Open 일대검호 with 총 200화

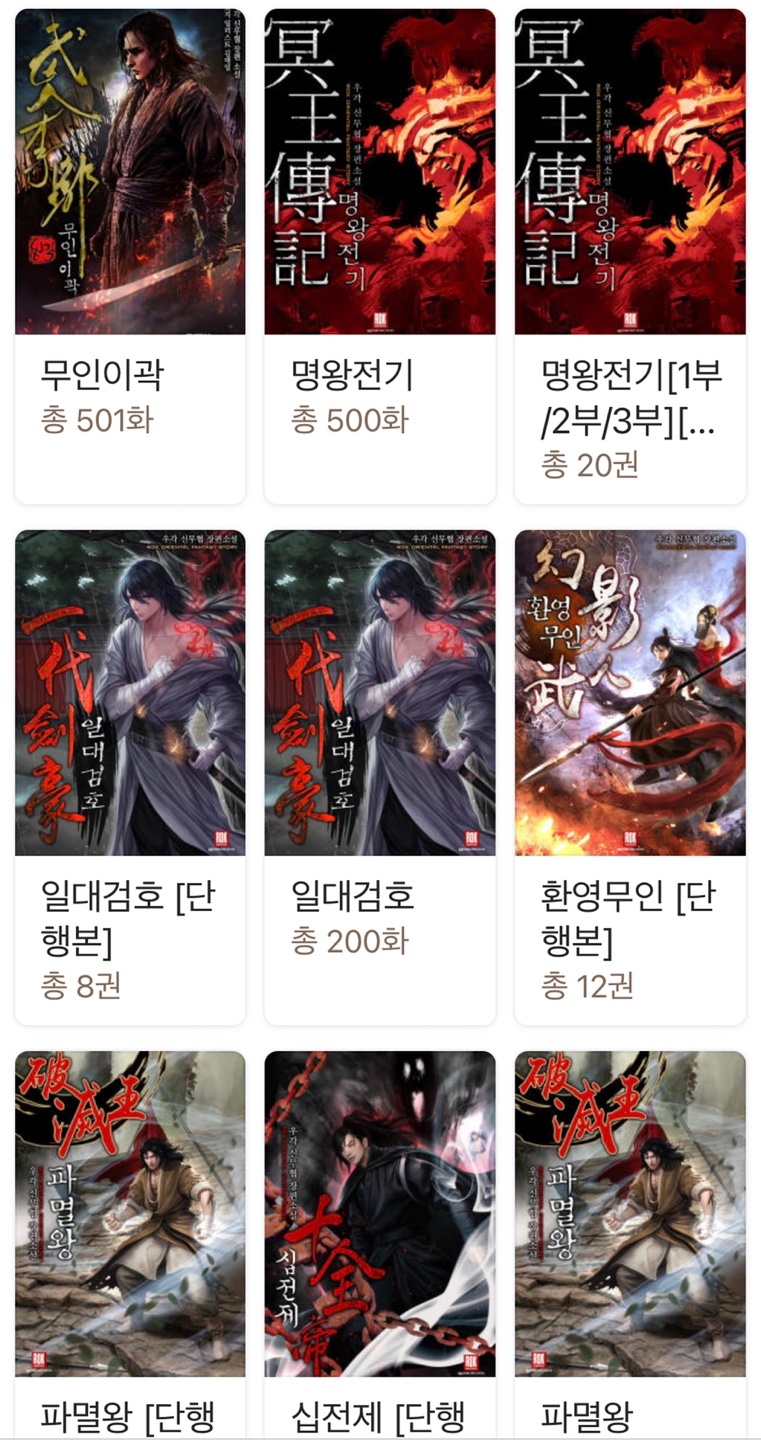[x=380, y=777]
